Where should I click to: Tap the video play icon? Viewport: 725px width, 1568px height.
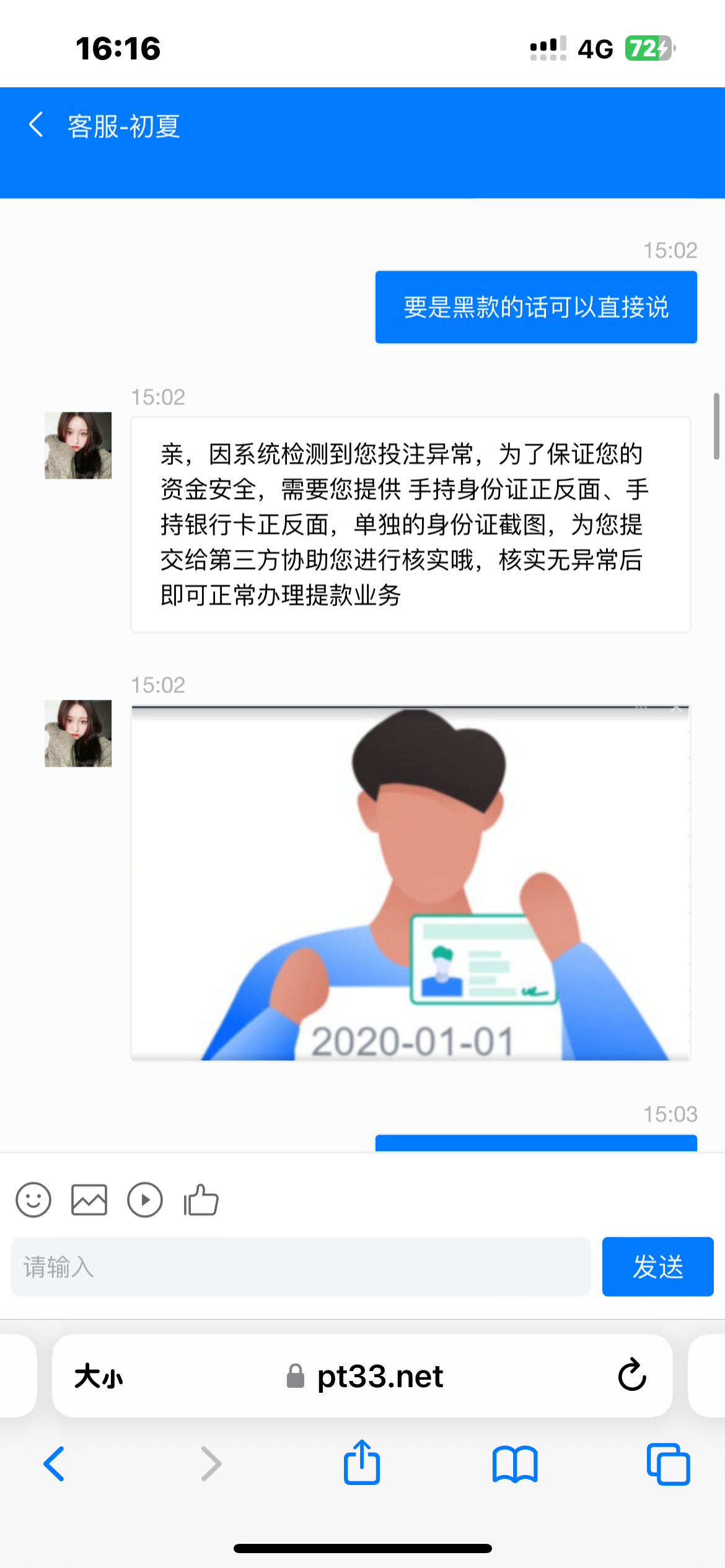tap(145, 1200)
